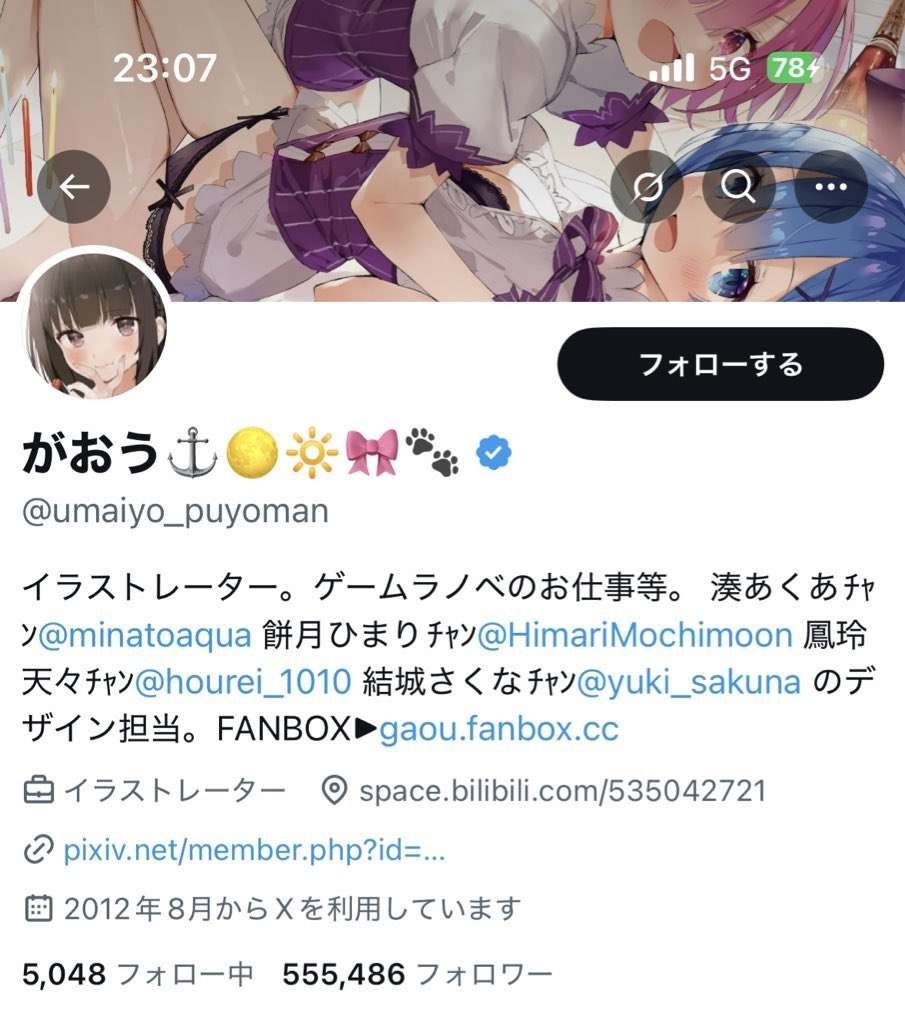
Task: Open the @yuki_sakuna mention
Action: coord(688,682)
